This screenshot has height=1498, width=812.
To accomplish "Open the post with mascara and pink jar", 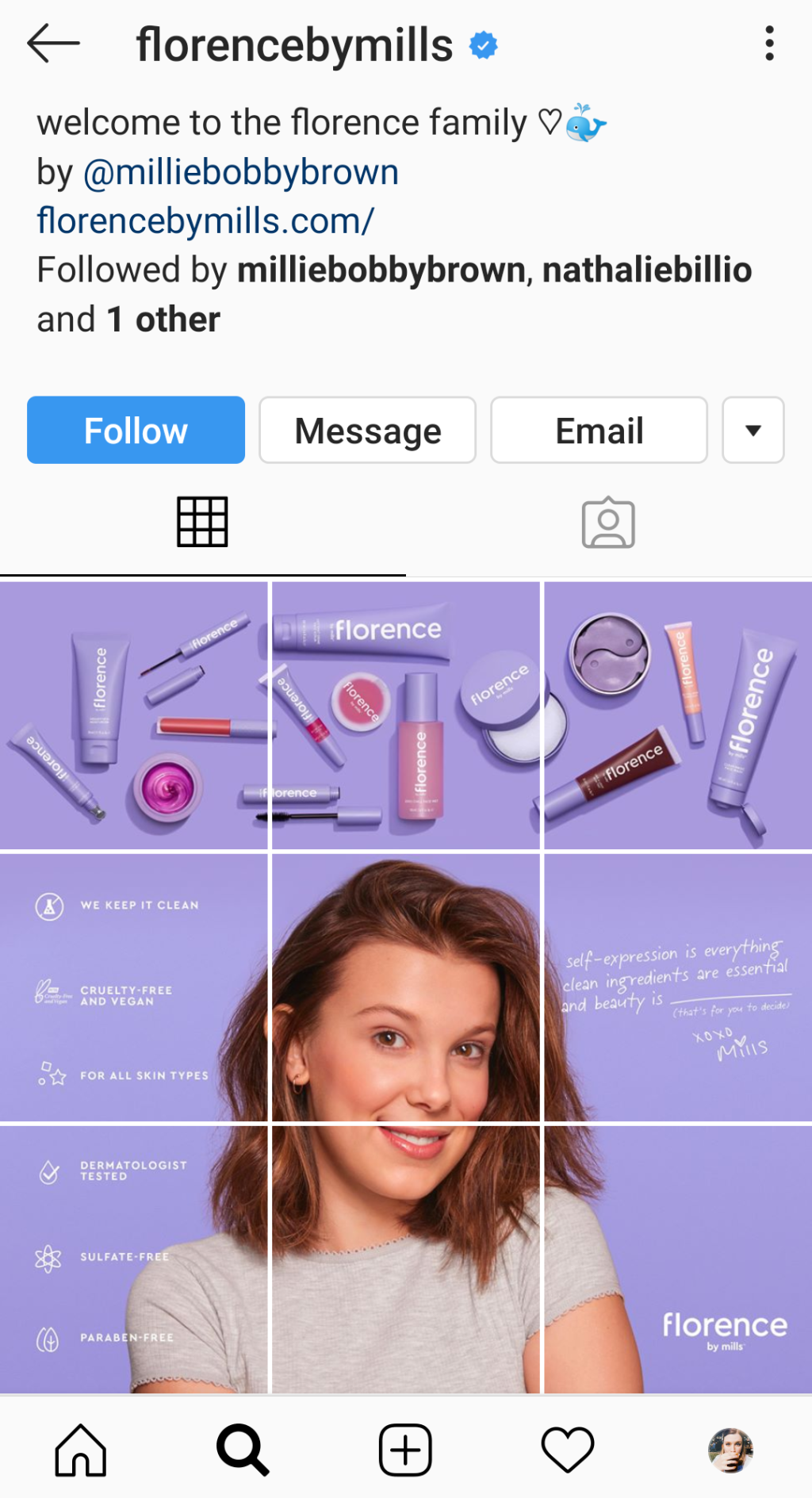I will 133,716.
